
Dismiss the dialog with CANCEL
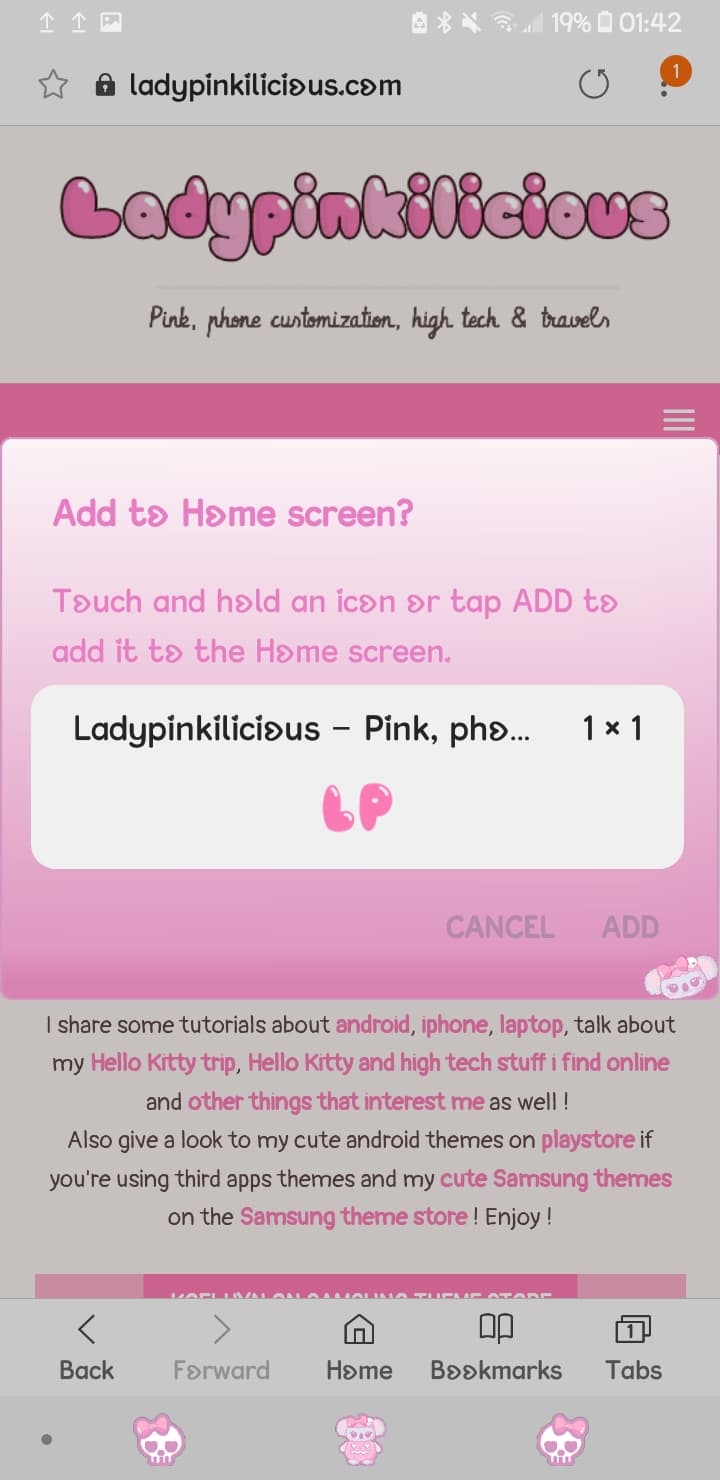[x=499, y=927]
